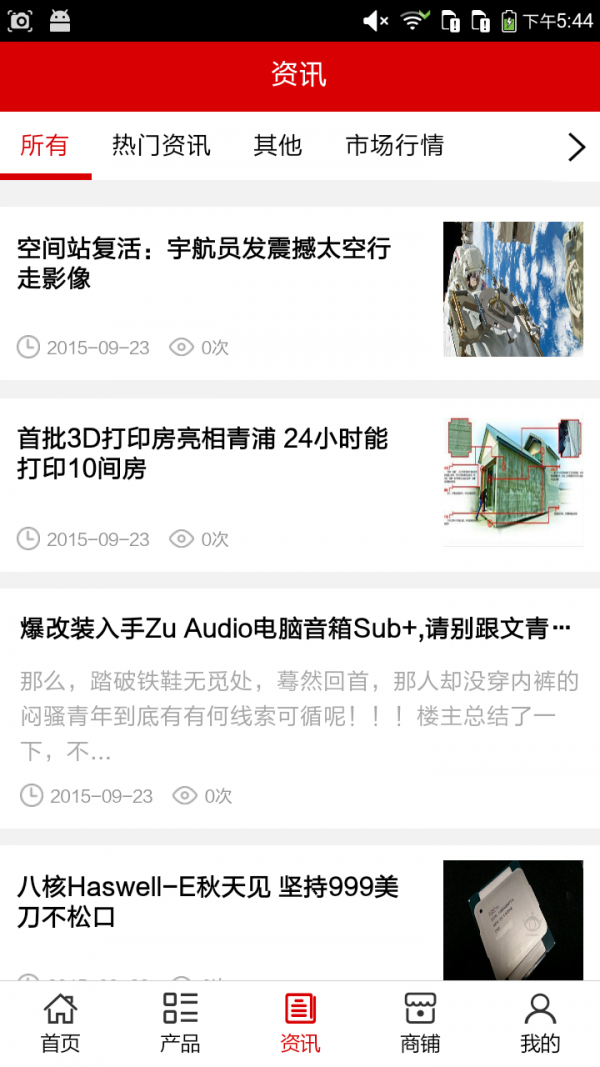Open the 其他 category tab
The height and width of the screenshot is (1067, 600).
tap(277, 146)
